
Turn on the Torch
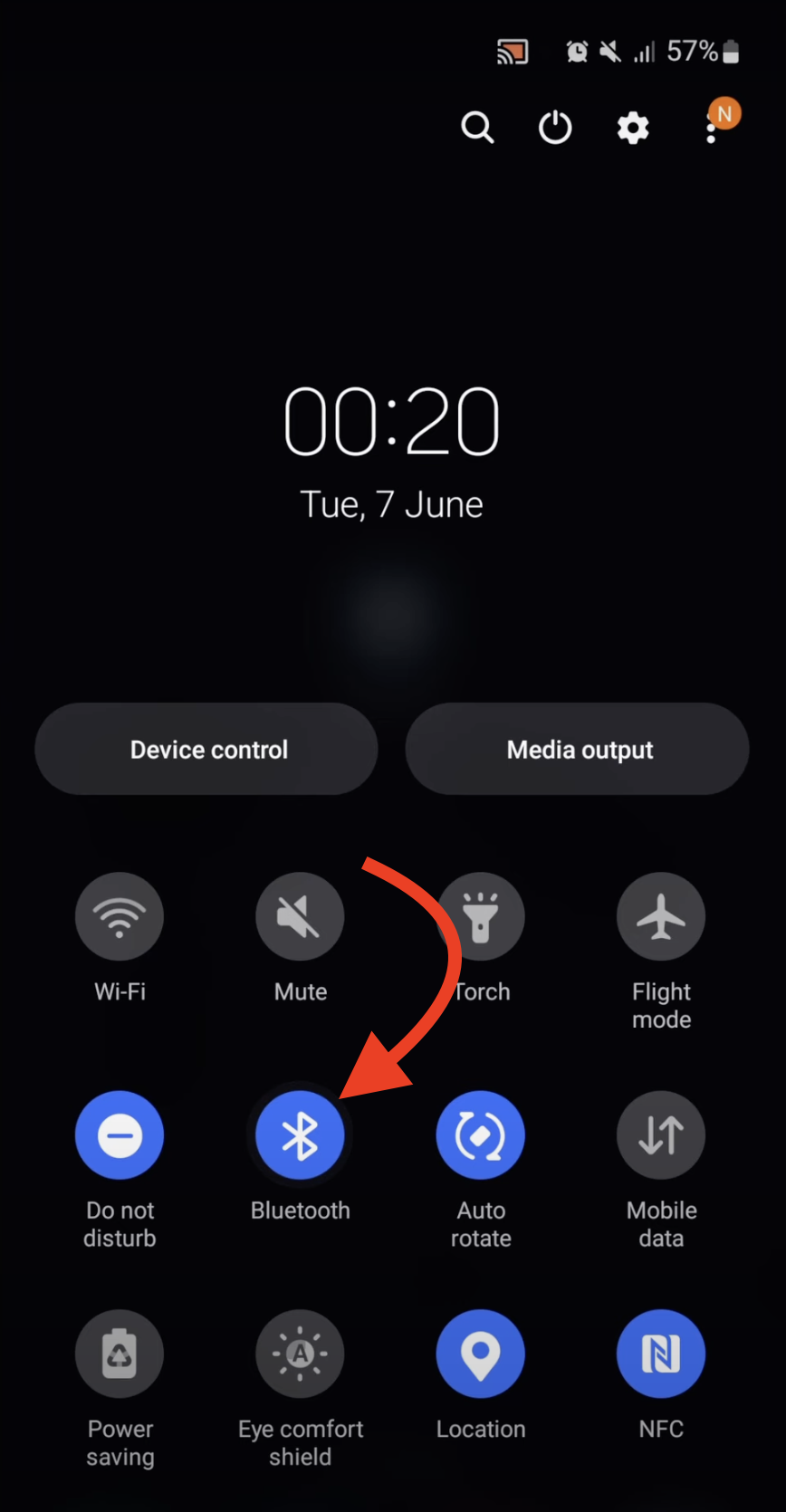(482, 916)
